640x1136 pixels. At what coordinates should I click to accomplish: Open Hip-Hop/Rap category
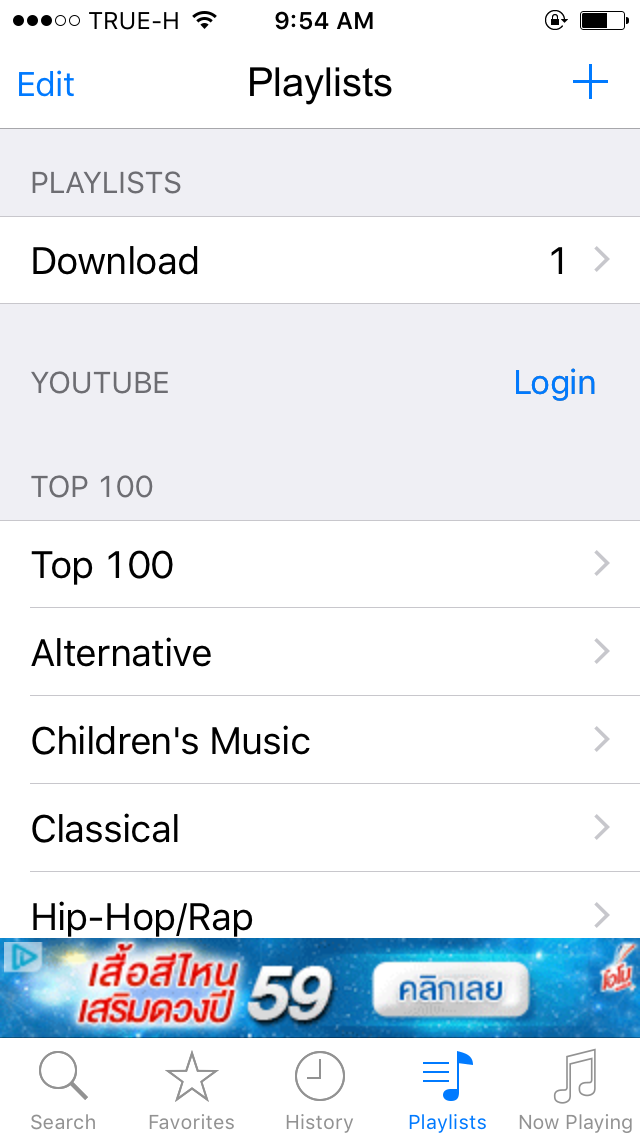click(x=320, y=912)
